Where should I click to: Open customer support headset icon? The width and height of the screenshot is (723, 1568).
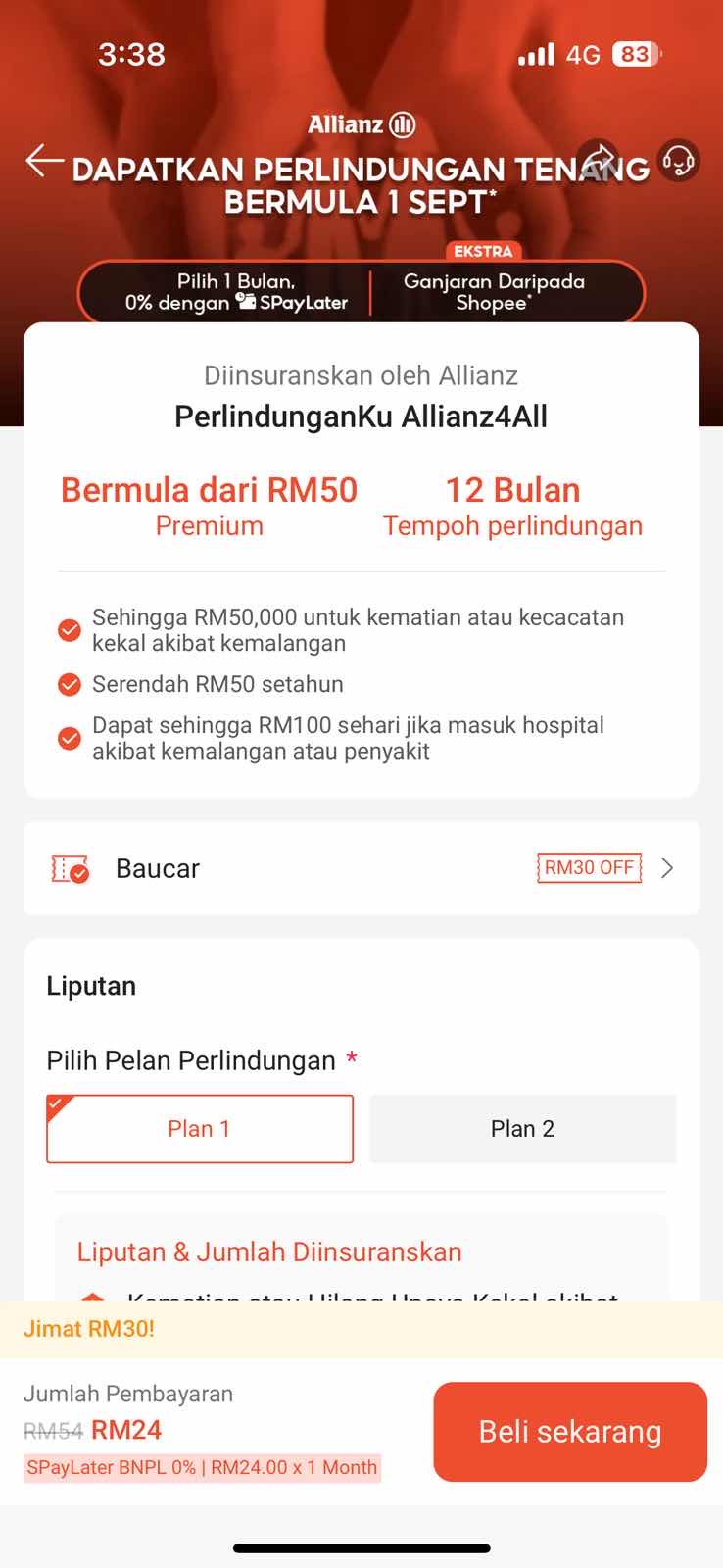point(678,160)
